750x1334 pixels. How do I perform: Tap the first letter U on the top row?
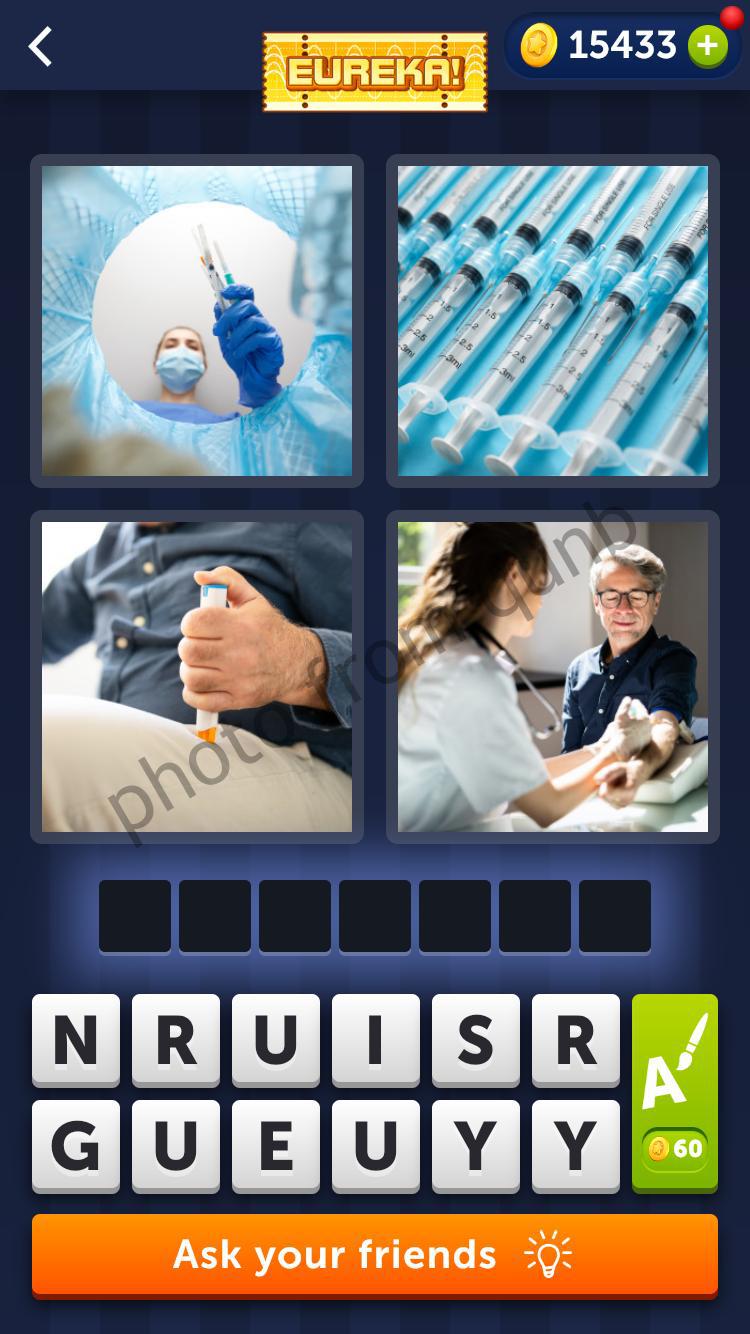click(x=275, y=1040)
